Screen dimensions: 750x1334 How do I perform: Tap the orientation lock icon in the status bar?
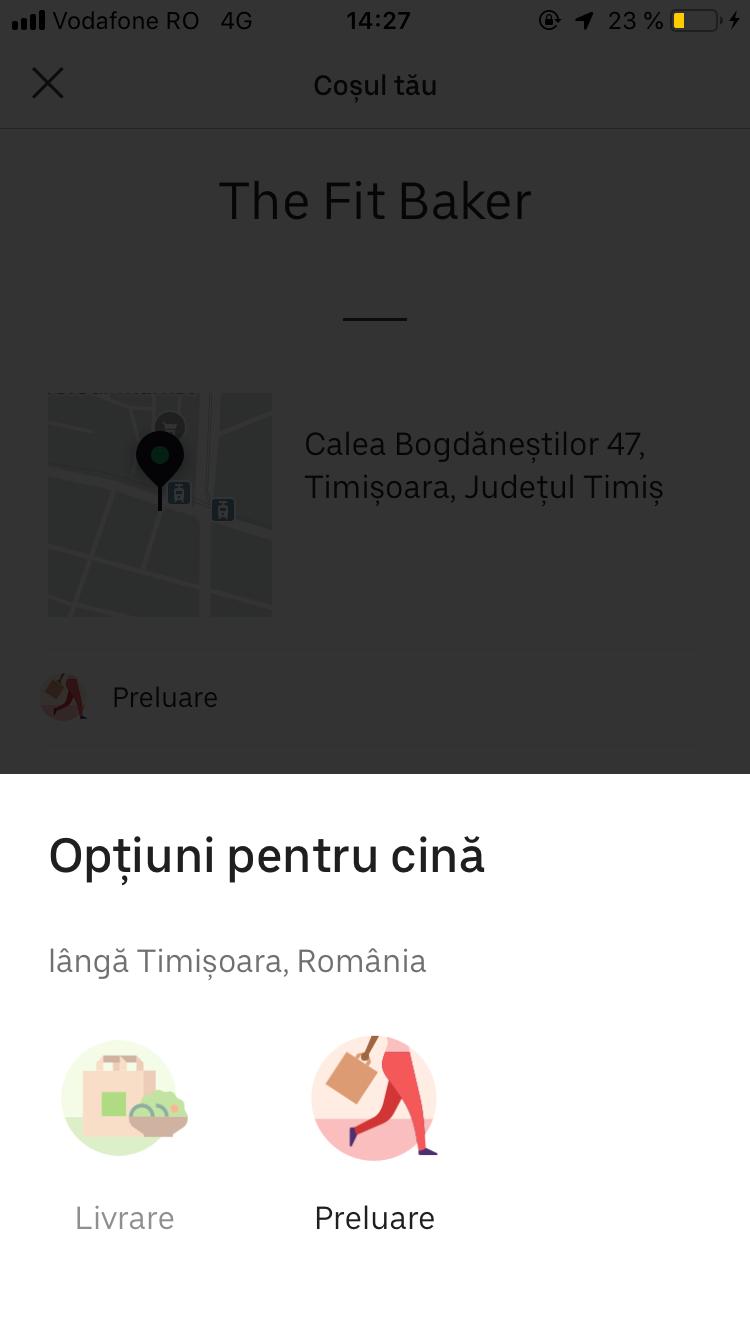tap(548, 19)
